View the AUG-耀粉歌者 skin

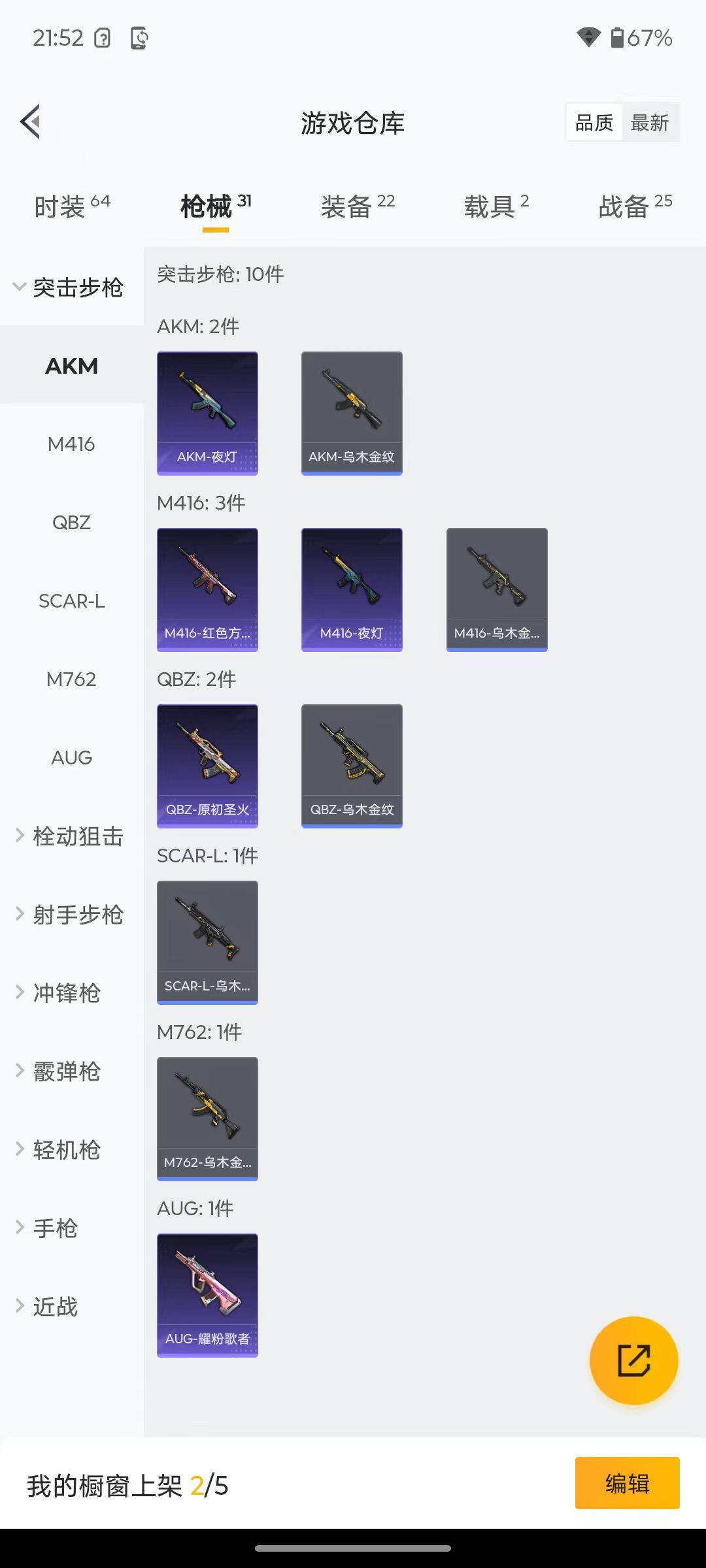pos(207,1295)
